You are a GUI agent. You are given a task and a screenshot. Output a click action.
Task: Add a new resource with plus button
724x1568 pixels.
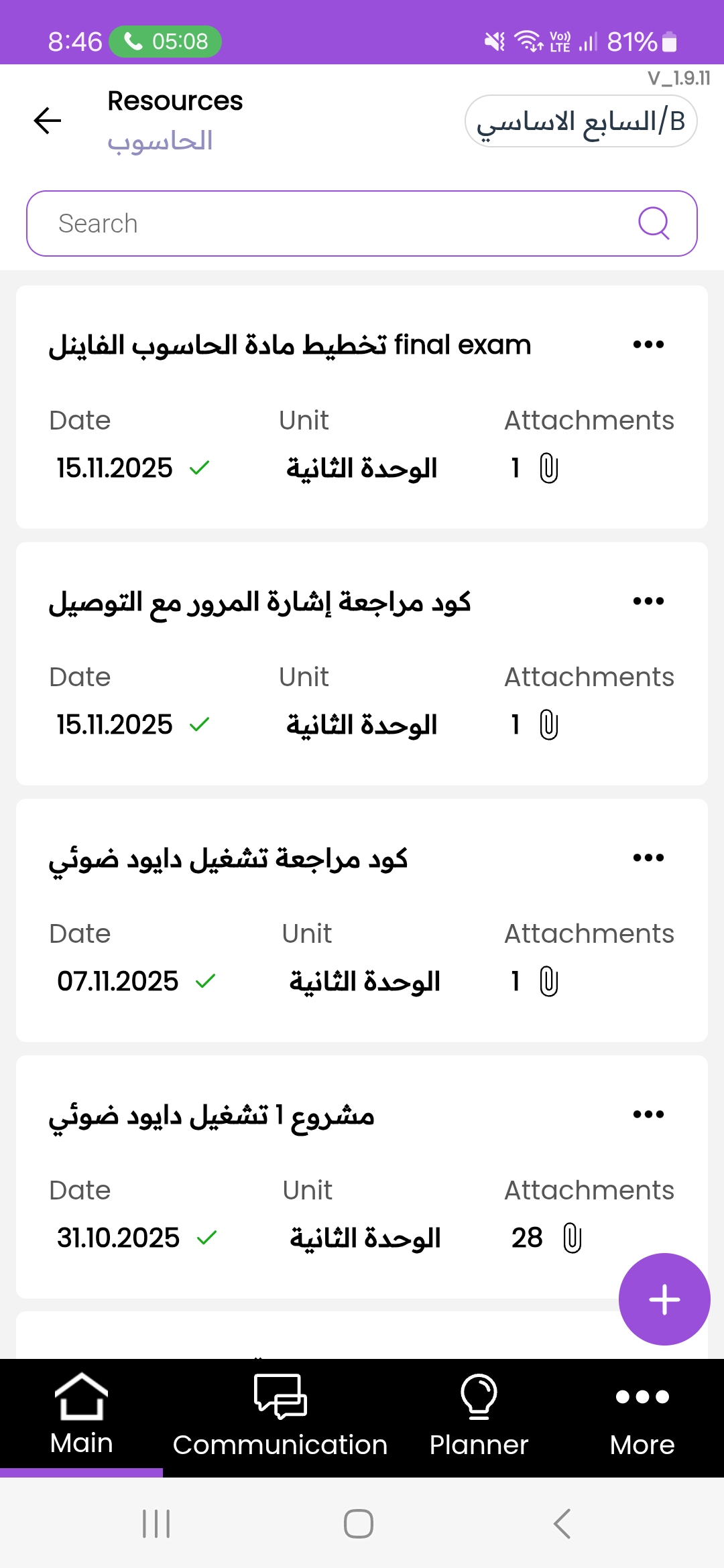664,1299
